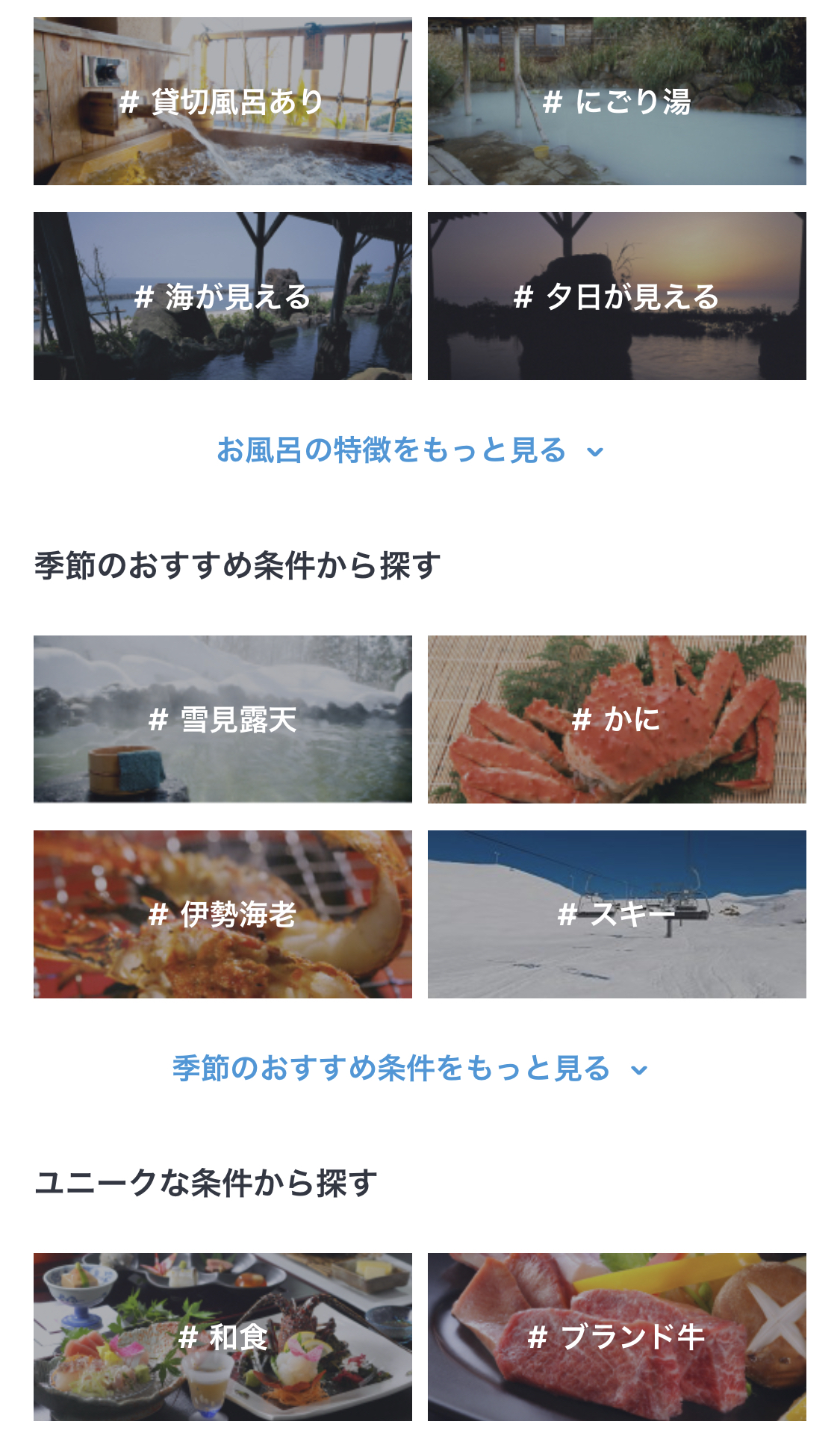Expand お風呂の特徴をもっと見る
Viewport: 840px width, 1433px height.
409,450
